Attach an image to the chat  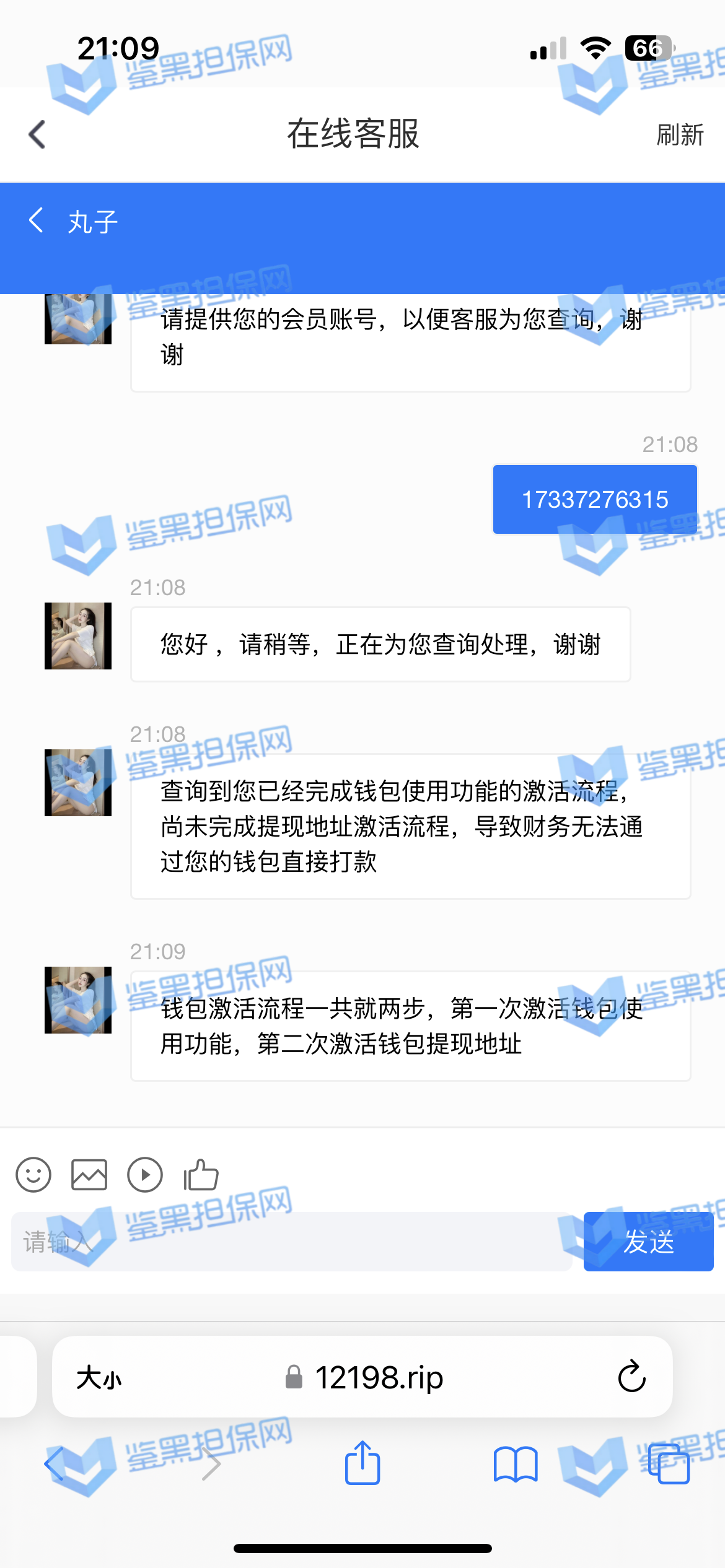tap(89, 1175)
